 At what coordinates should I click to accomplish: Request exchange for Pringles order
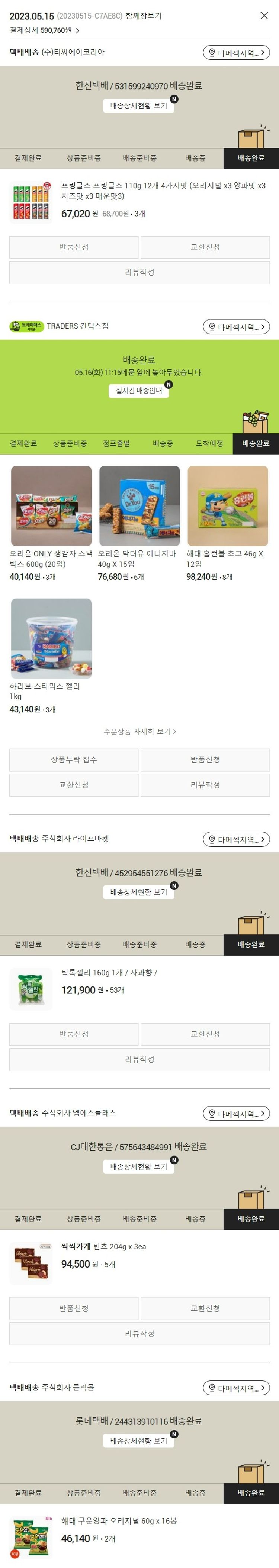[205, 247]
